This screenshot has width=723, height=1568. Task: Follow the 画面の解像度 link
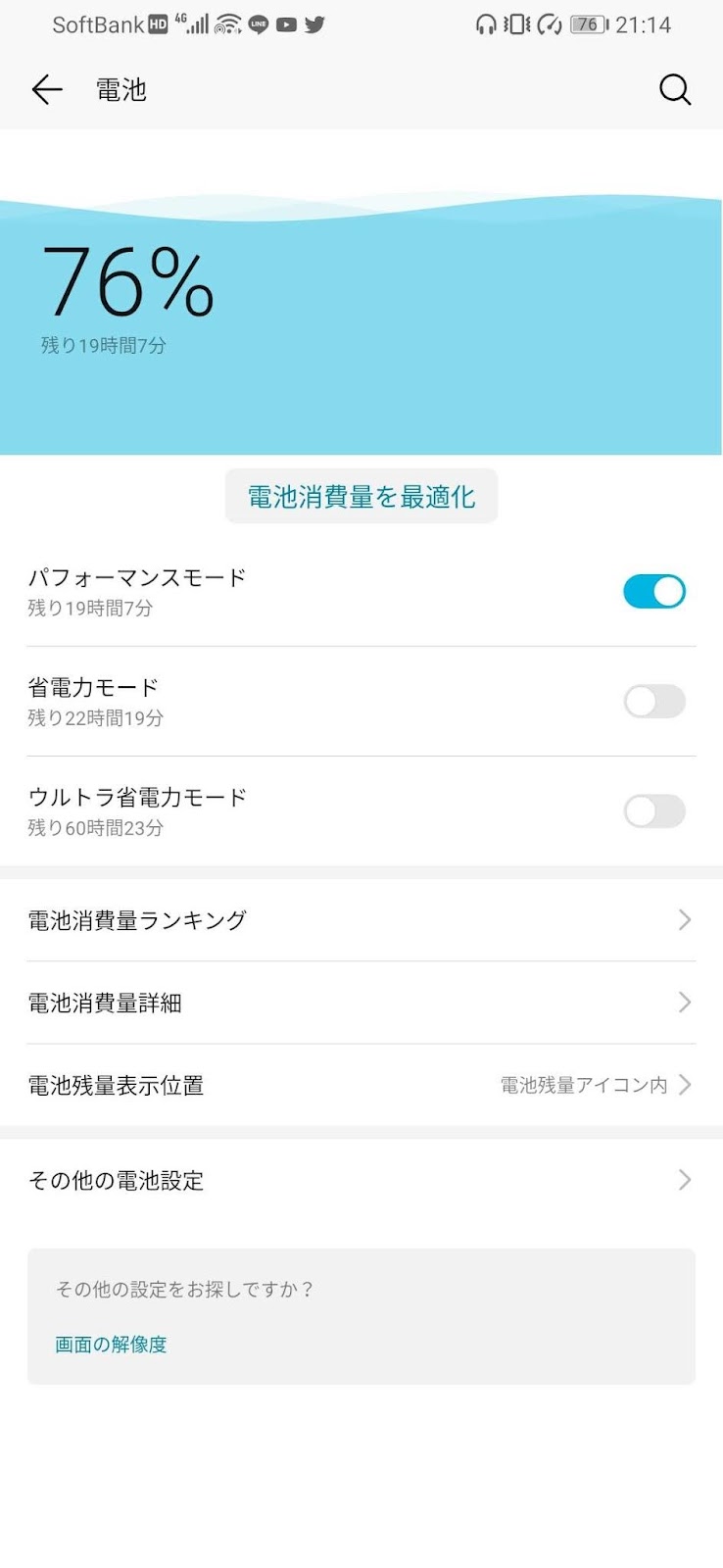[111, 1345]
